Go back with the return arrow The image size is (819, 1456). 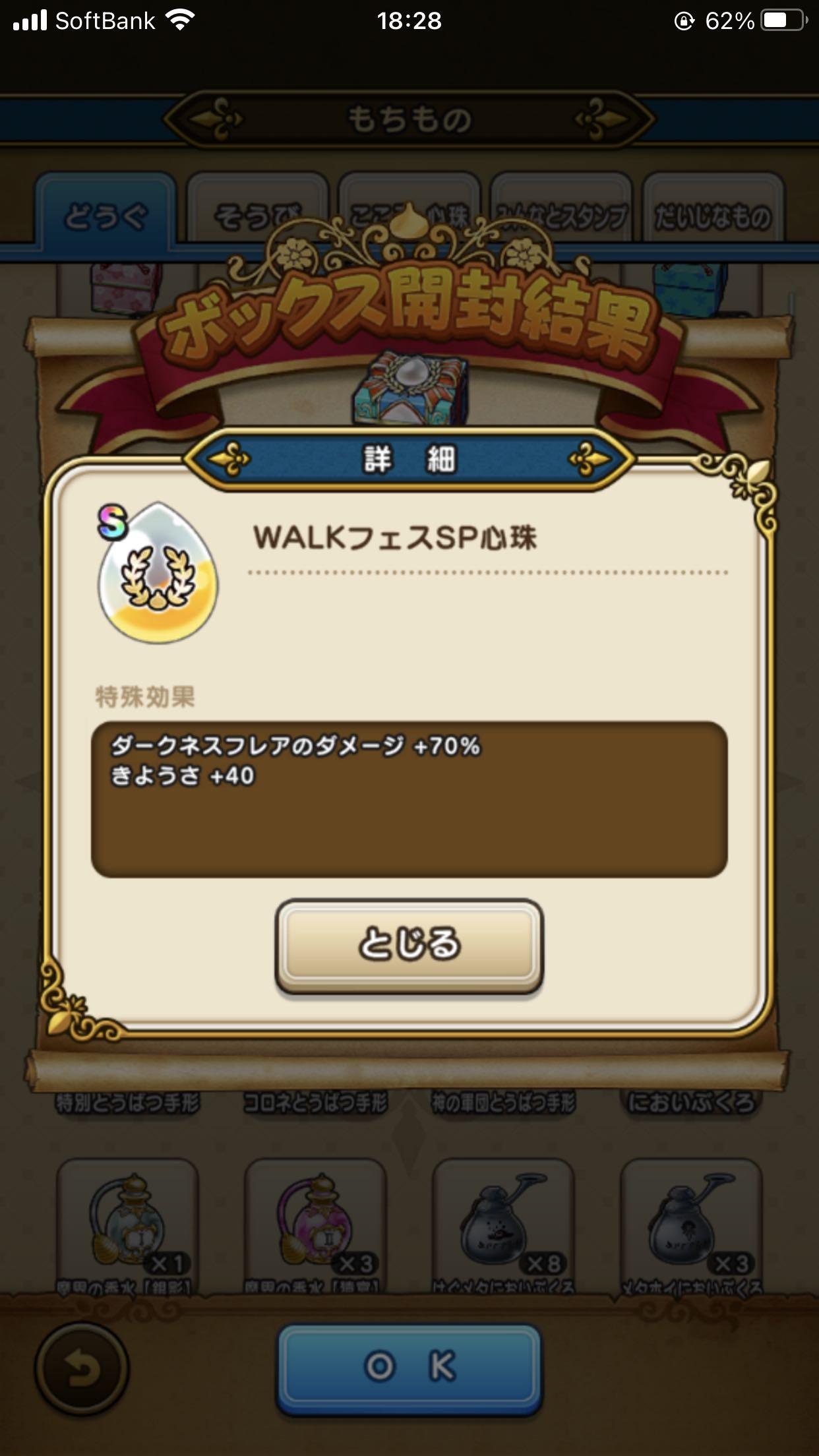(82, 1369)
